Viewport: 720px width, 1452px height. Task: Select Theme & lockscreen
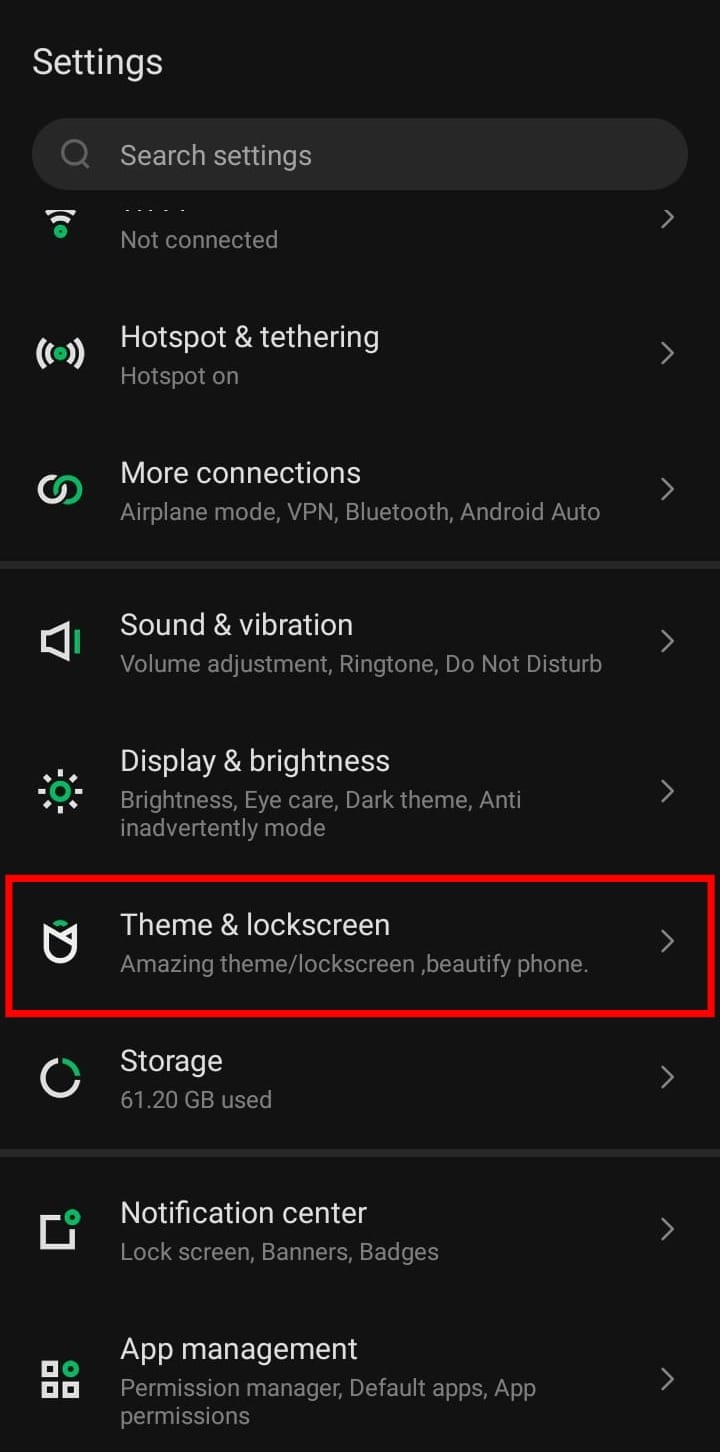pyautogui.click(x=360, y=942)
